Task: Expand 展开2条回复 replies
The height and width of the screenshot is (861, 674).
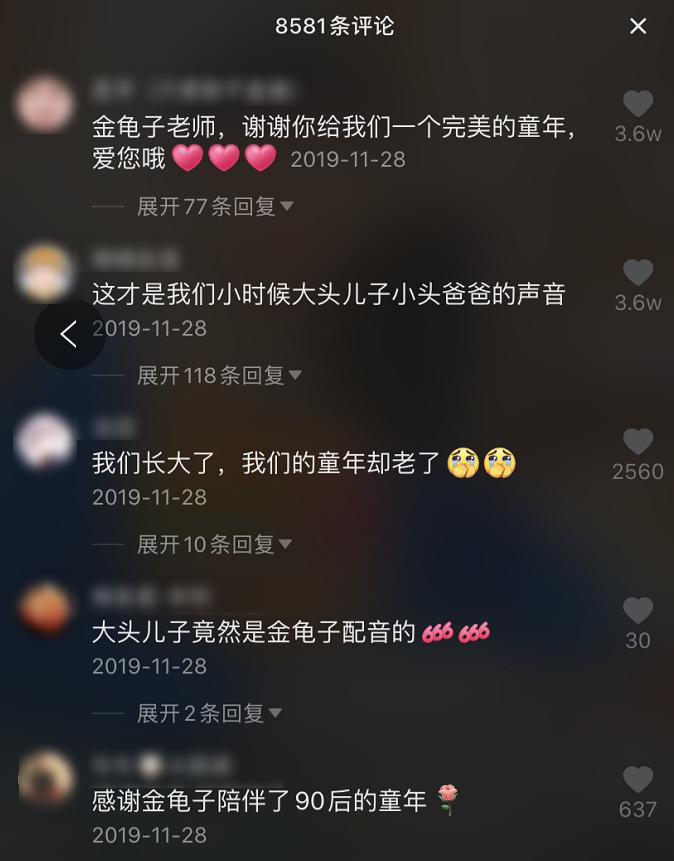Action: (210, 714)
